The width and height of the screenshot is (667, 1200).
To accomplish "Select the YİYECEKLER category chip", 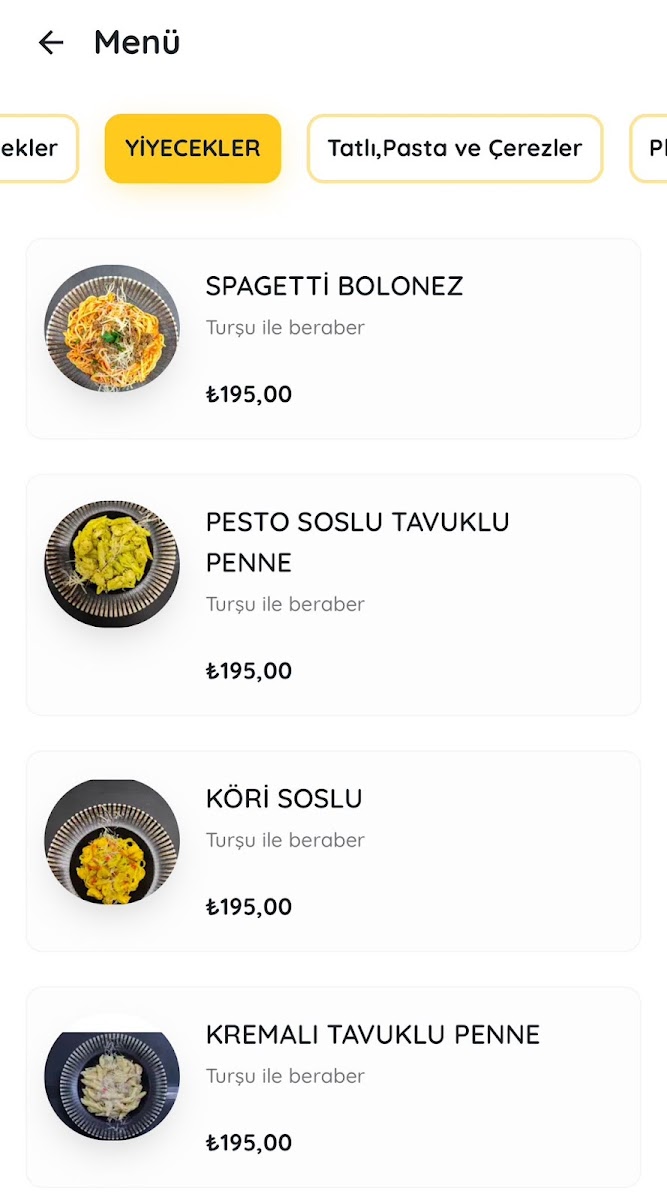I will [x=193, y=148].
